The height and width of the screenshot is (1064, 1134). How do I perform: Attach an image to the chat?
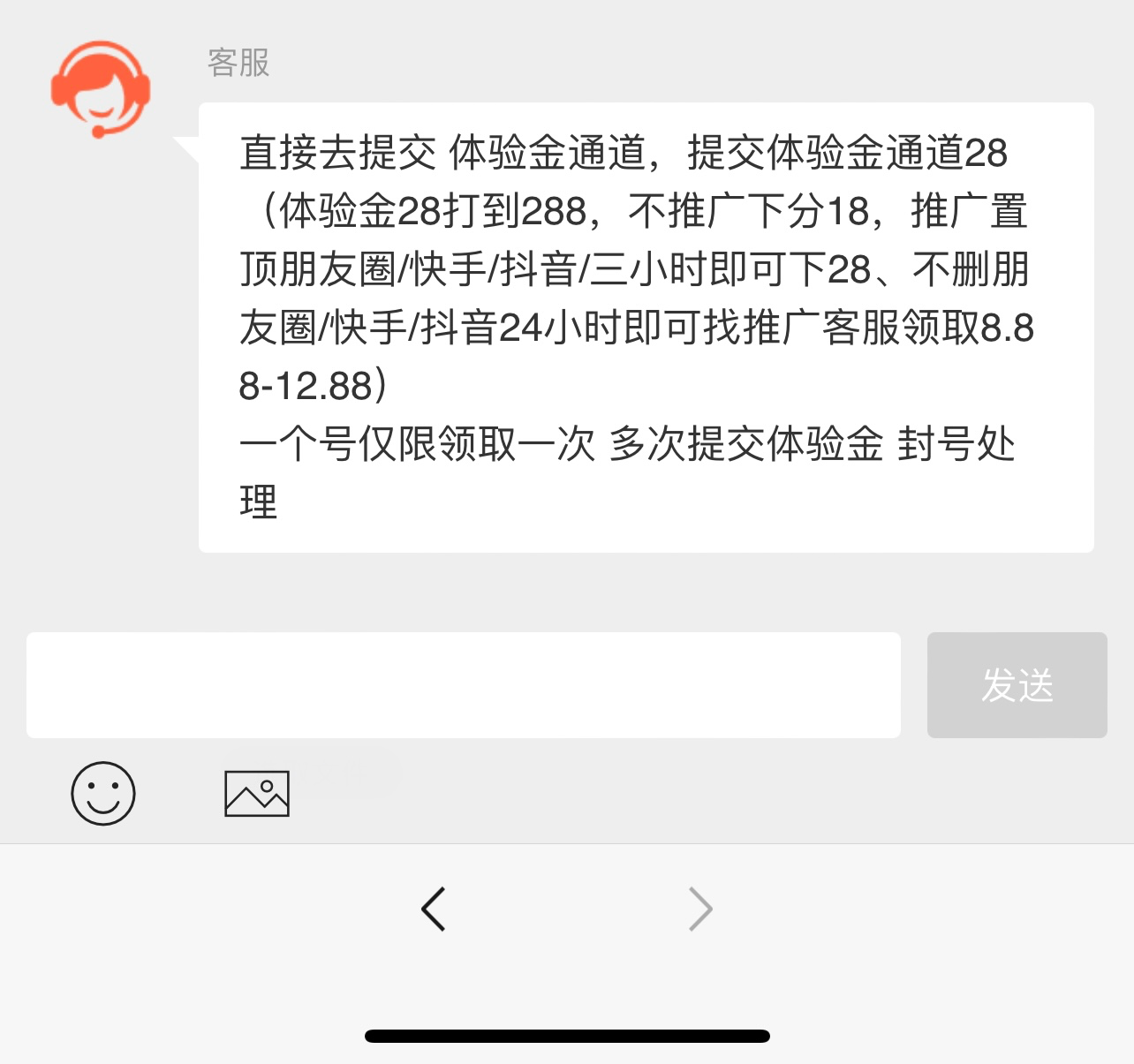[257, 793]
